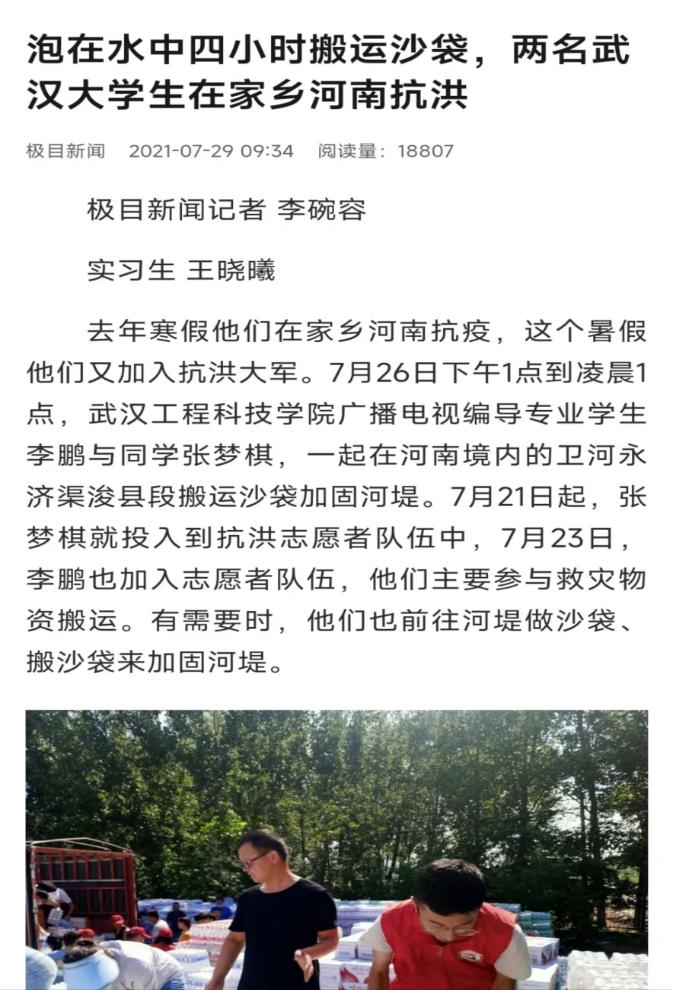Open the 极目新闻 source page
This screenshot has width=673, height=990.
coord(65,151)
